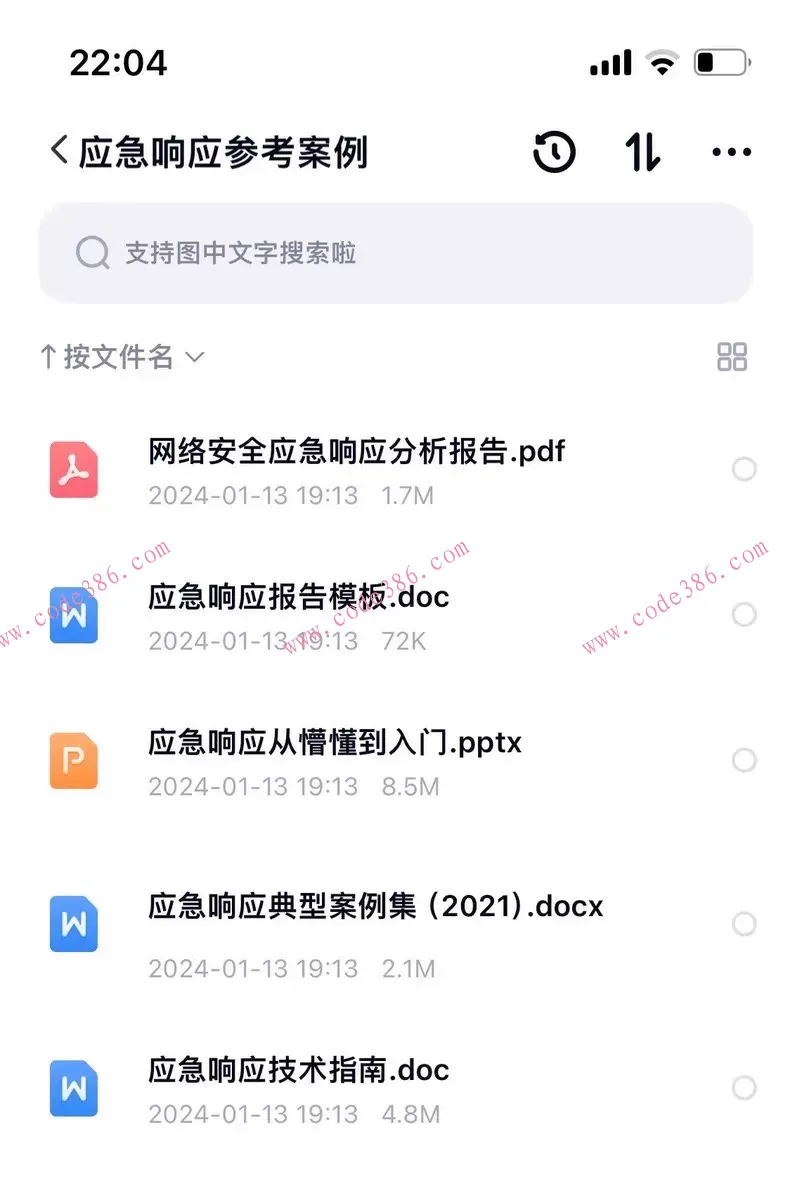Select the checkbox for 应急响应报告模板.doc
790x1192 pixels.
click(745, 615)
